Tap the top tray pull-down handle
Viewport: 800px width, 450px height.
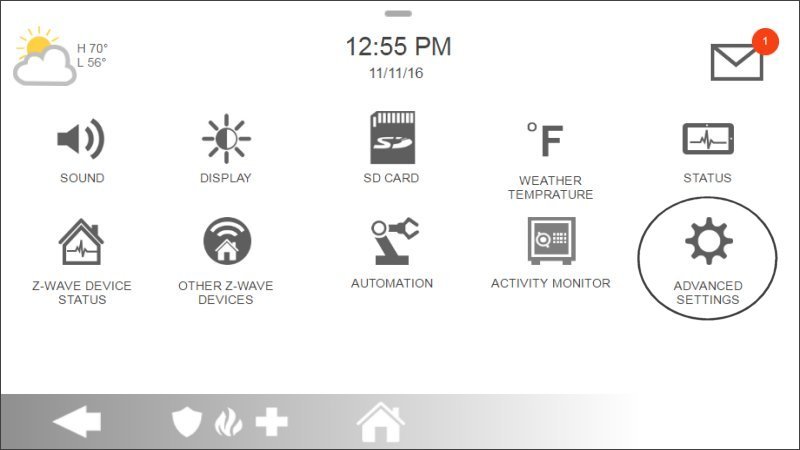click(x=398, y=14)
